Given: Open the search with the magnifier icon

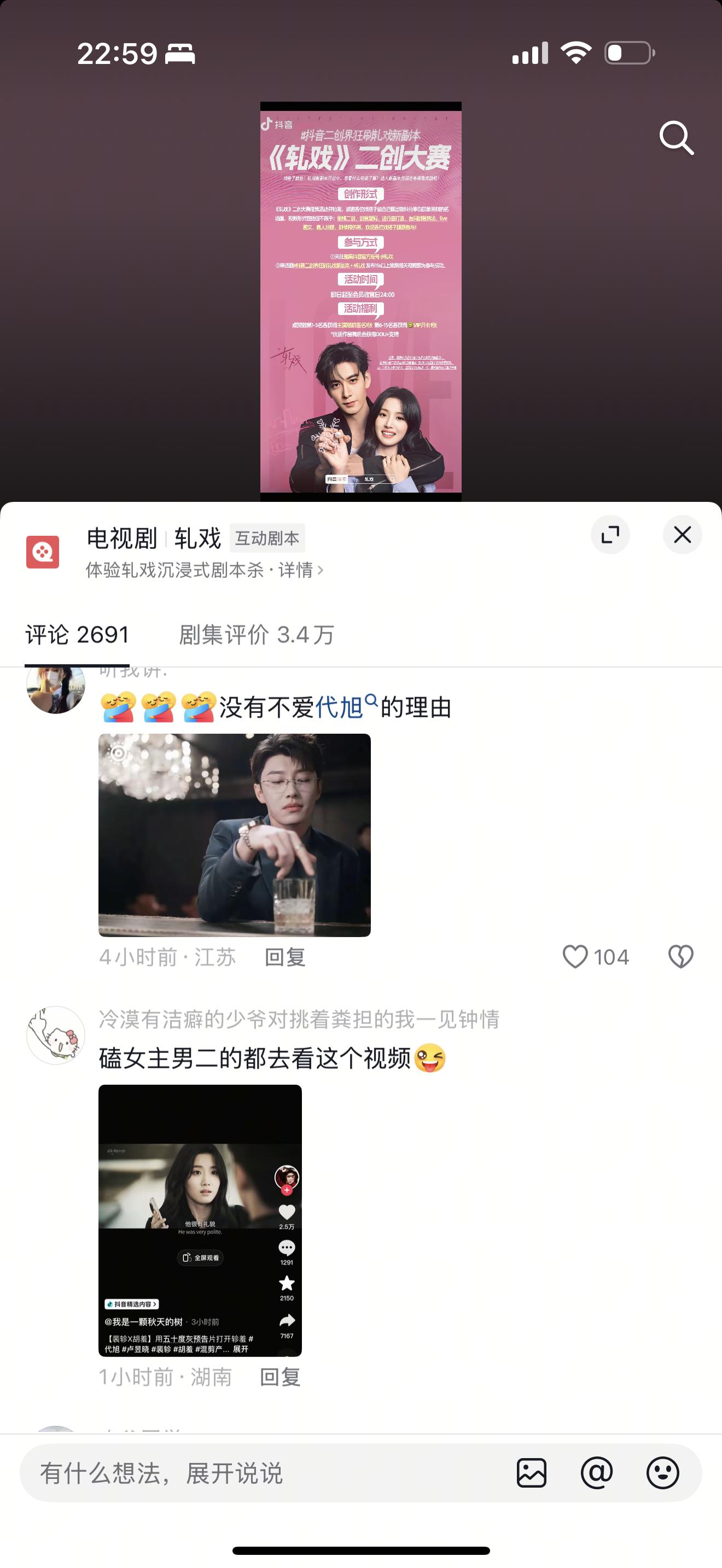Looking at the screenshot, I should tap(678, 139).
